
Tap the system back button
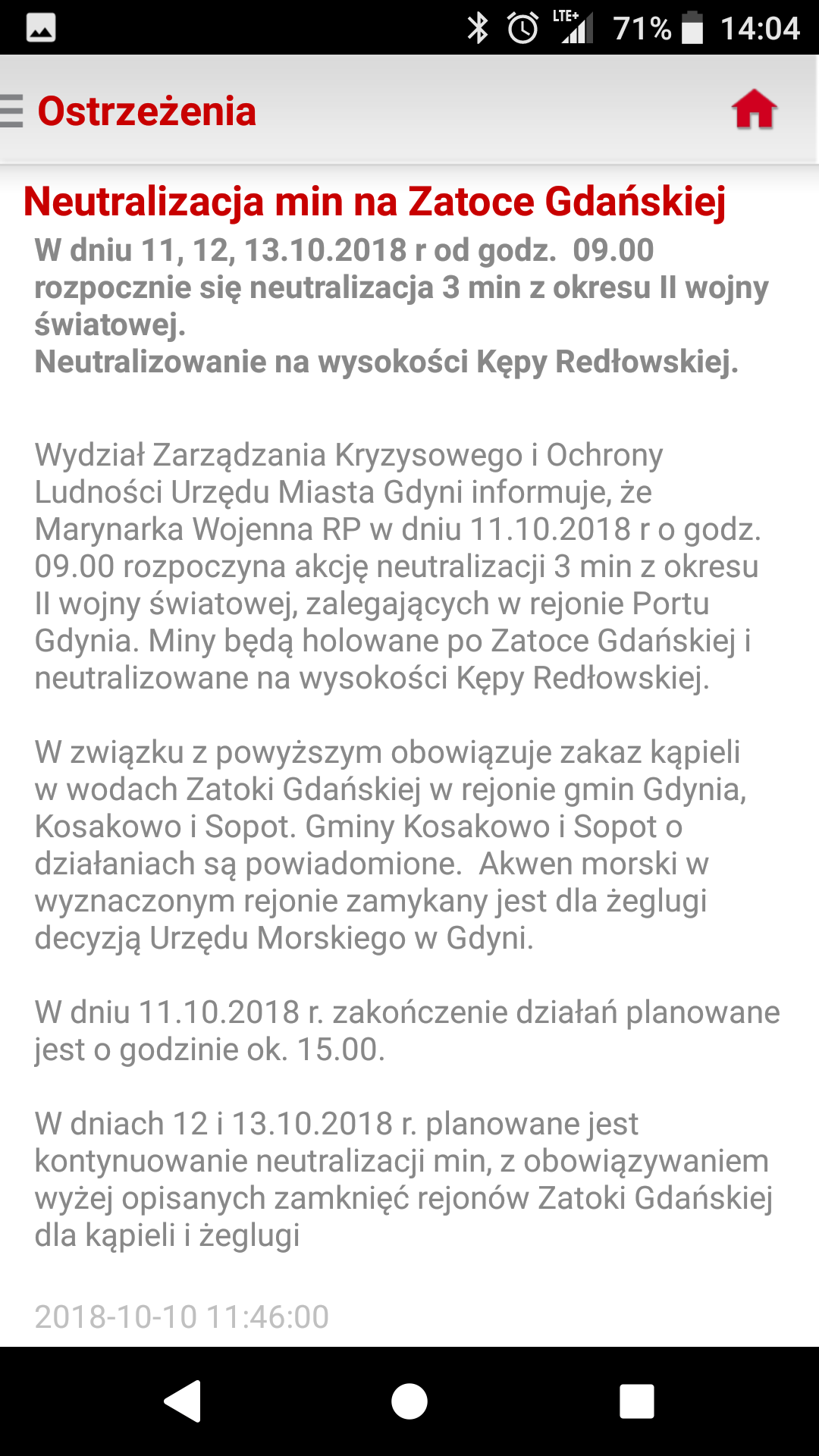183,1401
